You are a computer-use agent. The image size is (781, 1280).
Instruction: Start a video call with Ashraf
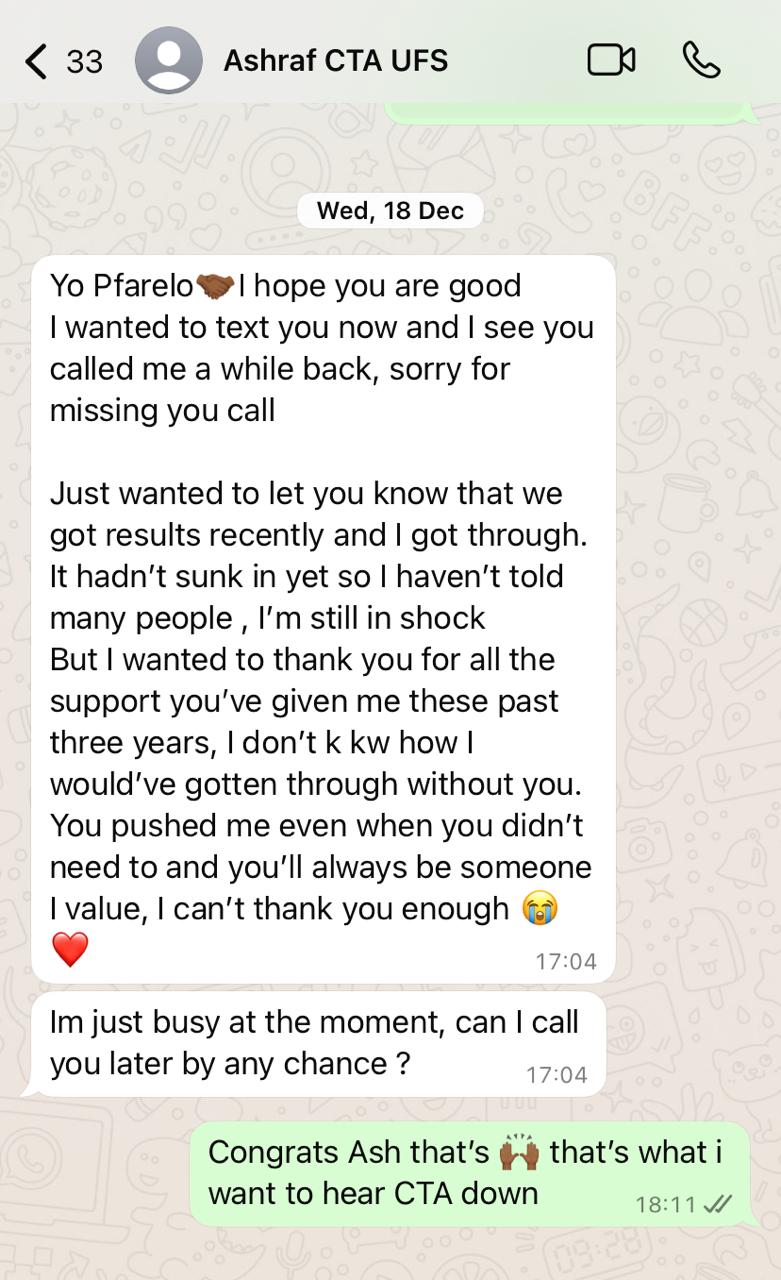click(x=610, y=61)
